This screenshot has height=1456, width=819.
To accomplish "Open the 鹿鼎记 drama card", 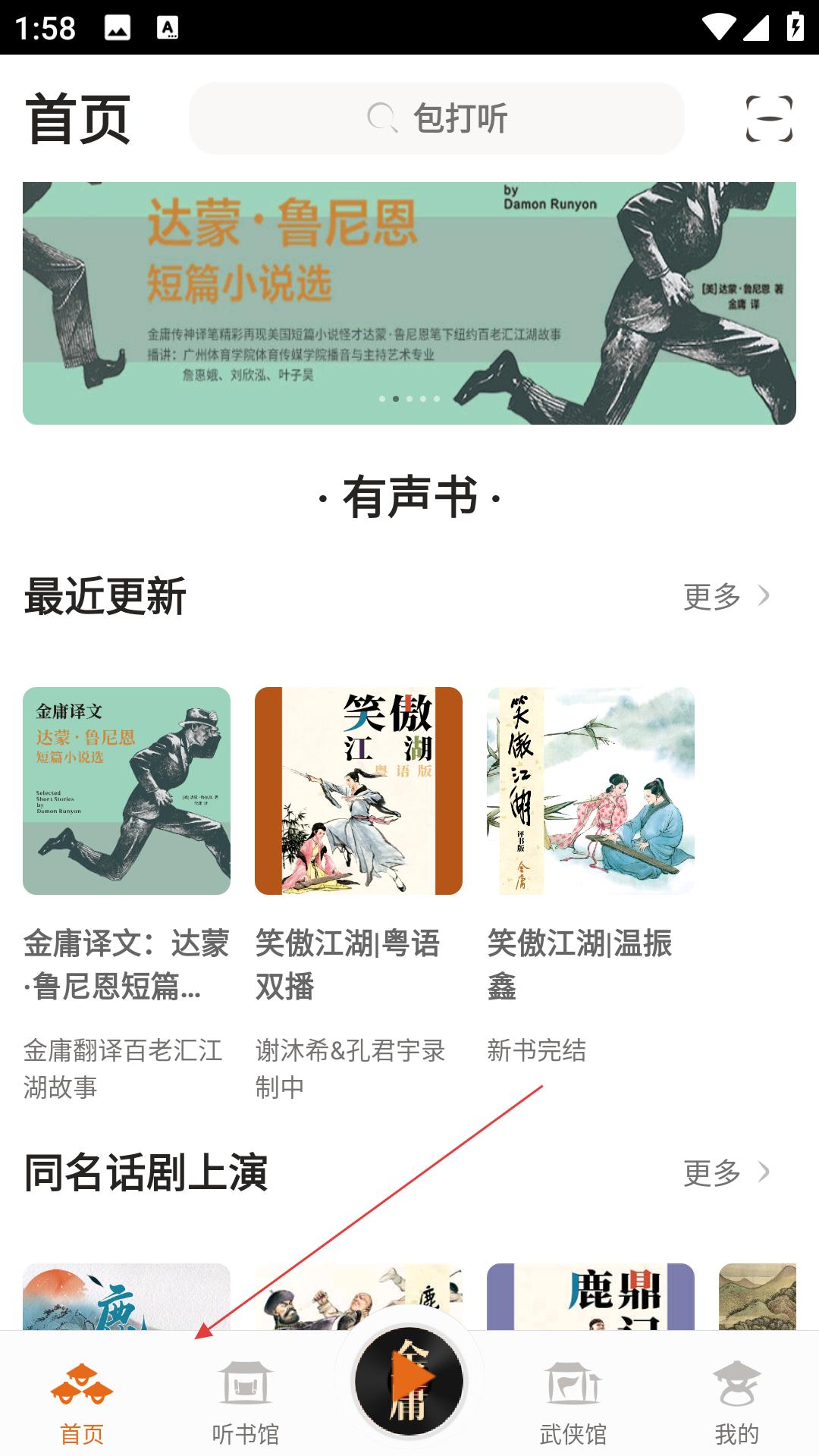I will click(x=591, y=1297).
